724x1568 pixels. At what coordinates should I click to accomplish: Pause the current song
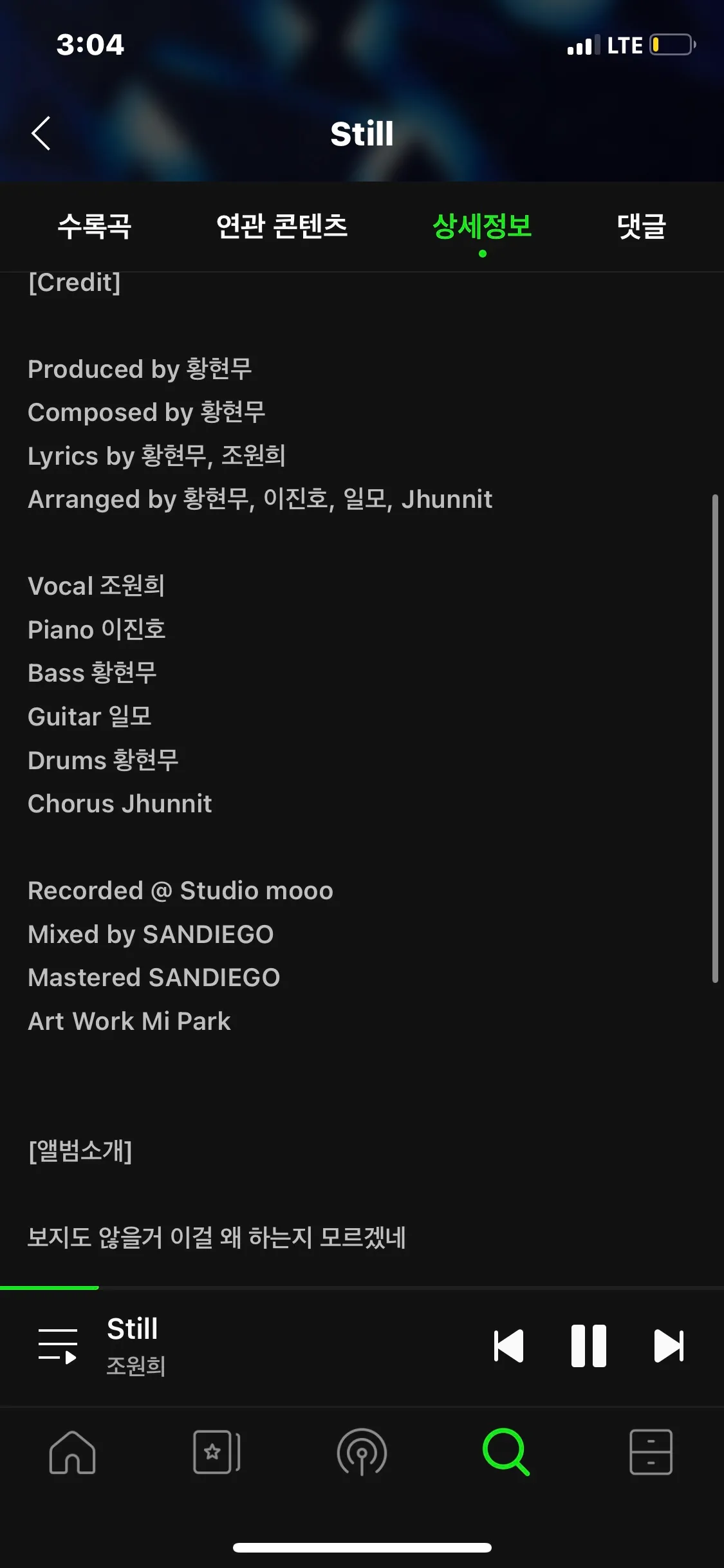(x=589, y=1345)
